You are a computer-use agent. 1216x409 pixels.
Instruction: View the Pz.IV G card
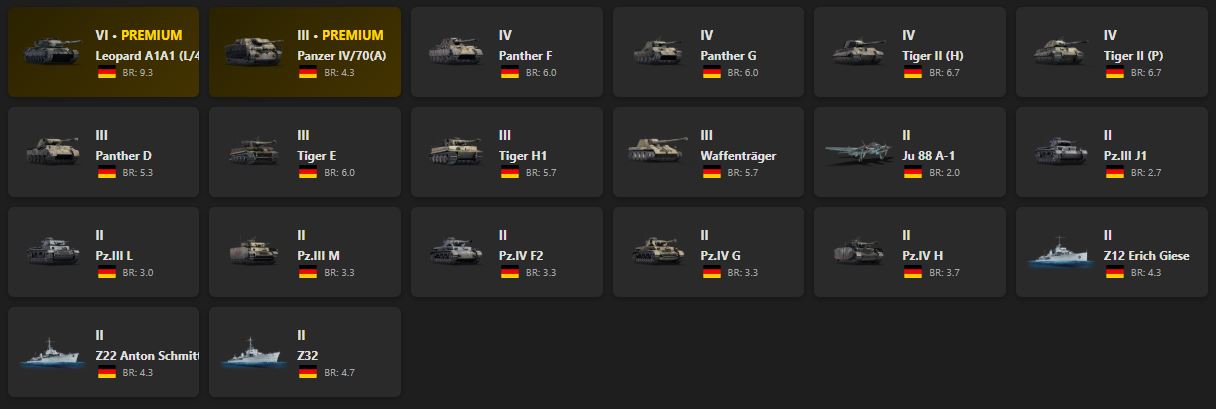tap(708, 252)
